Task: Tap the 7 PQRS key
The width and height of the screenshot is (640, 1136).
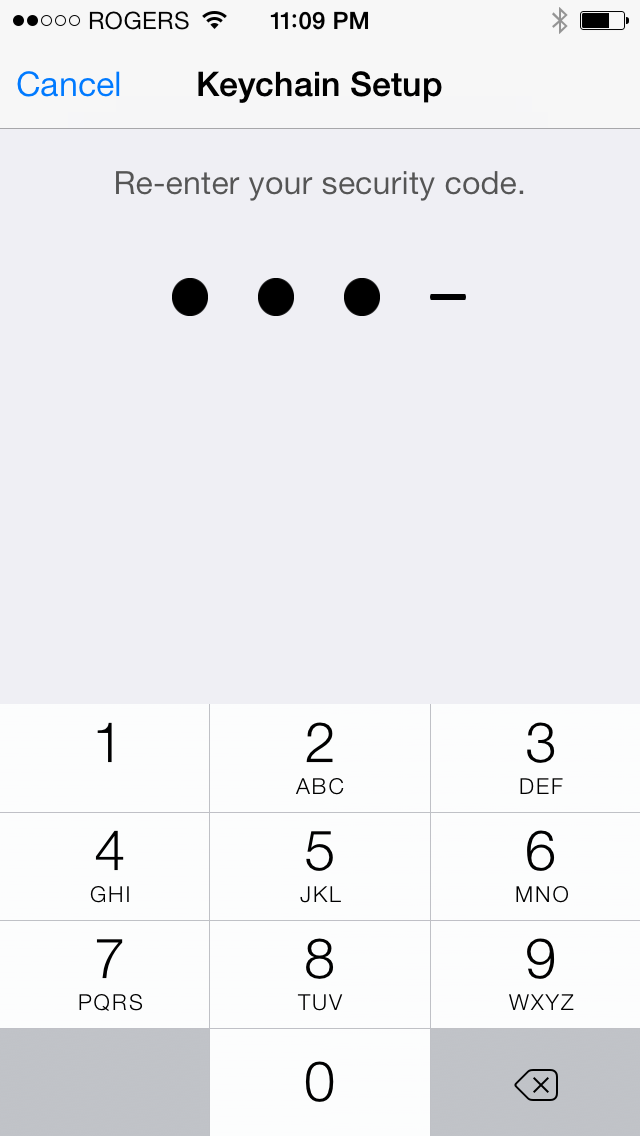Action: click(104, 974)
